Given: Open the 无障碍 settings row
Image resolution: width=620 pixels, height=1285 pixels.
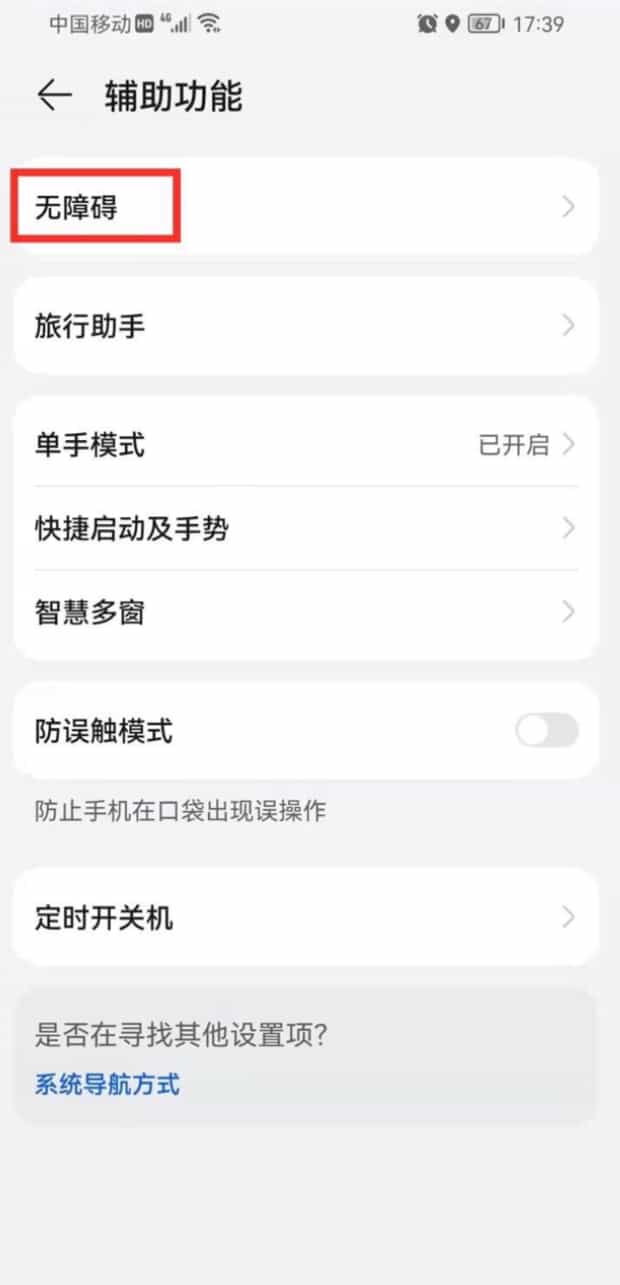Looking at the screenshot, I should [306, 207].
